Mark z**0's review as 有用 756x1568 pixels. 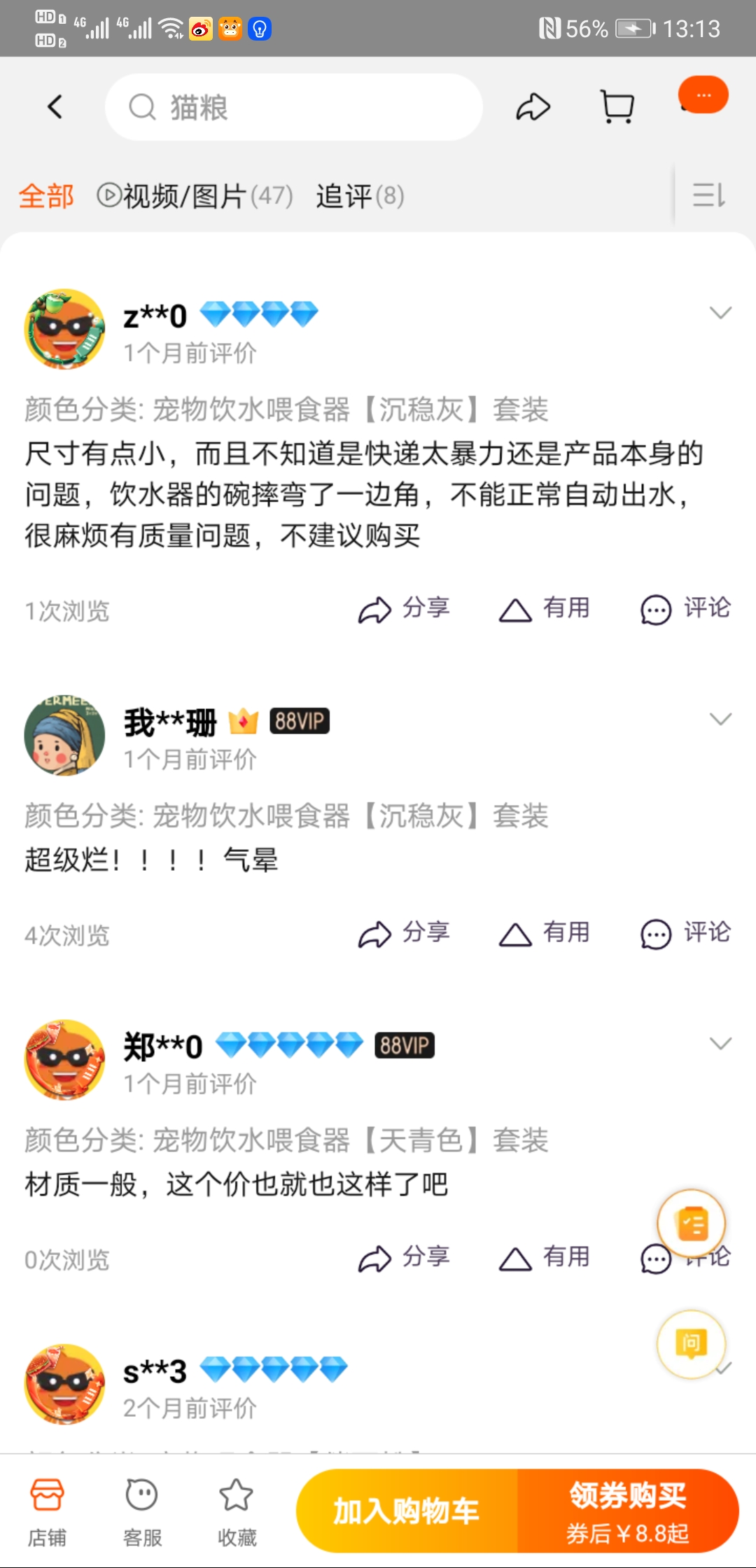545,609
